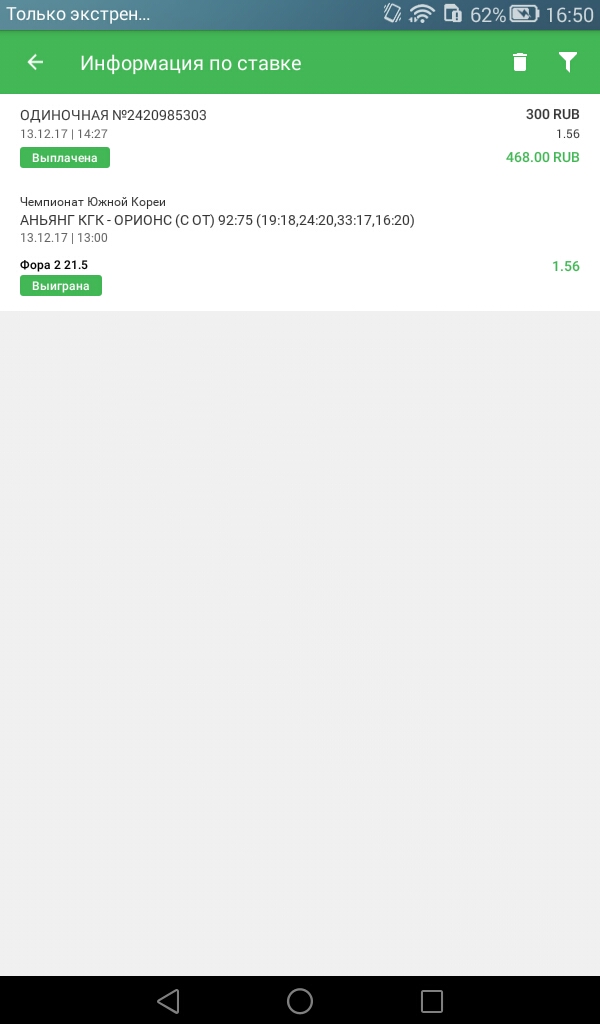Image resolution: width=600 pixels, height=1024 pixels.
Task: Open the recent apps view
Action: [431, 1000]
